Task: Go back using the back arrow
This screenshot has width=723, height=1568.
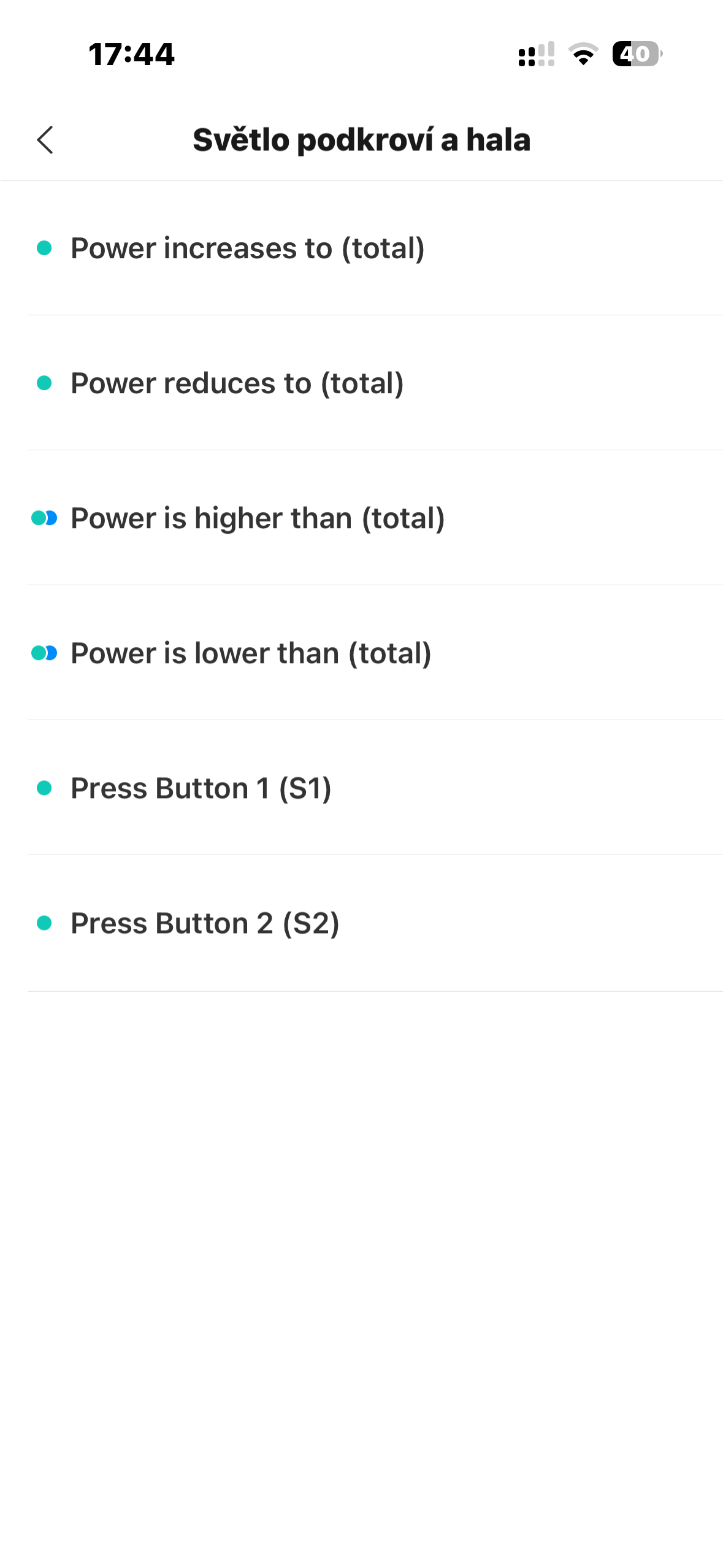Action: 45,140
